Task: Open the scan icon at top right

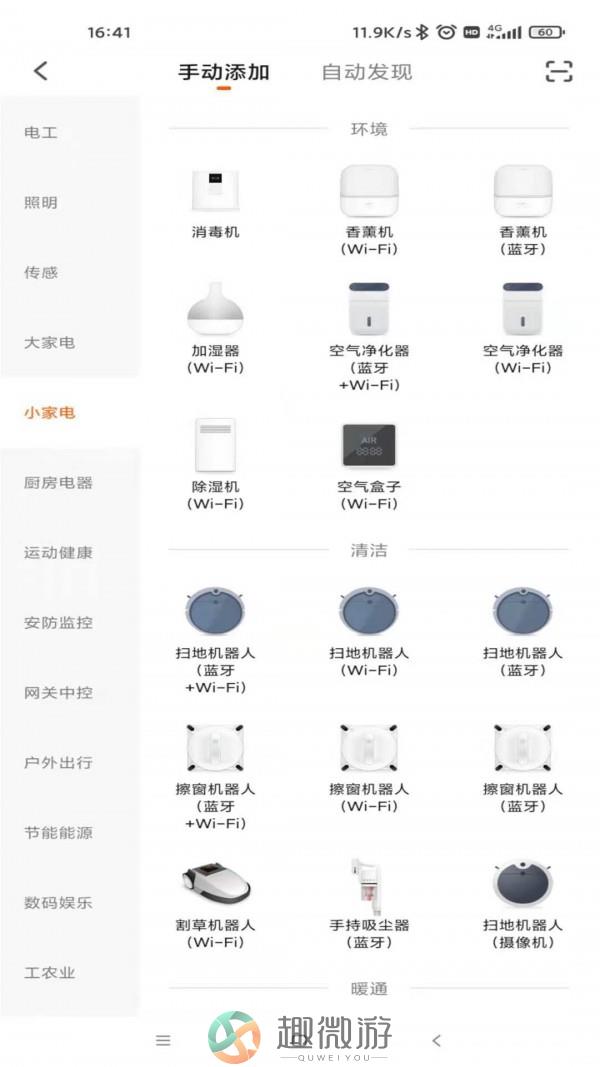Action: click(x=558, y=71)
